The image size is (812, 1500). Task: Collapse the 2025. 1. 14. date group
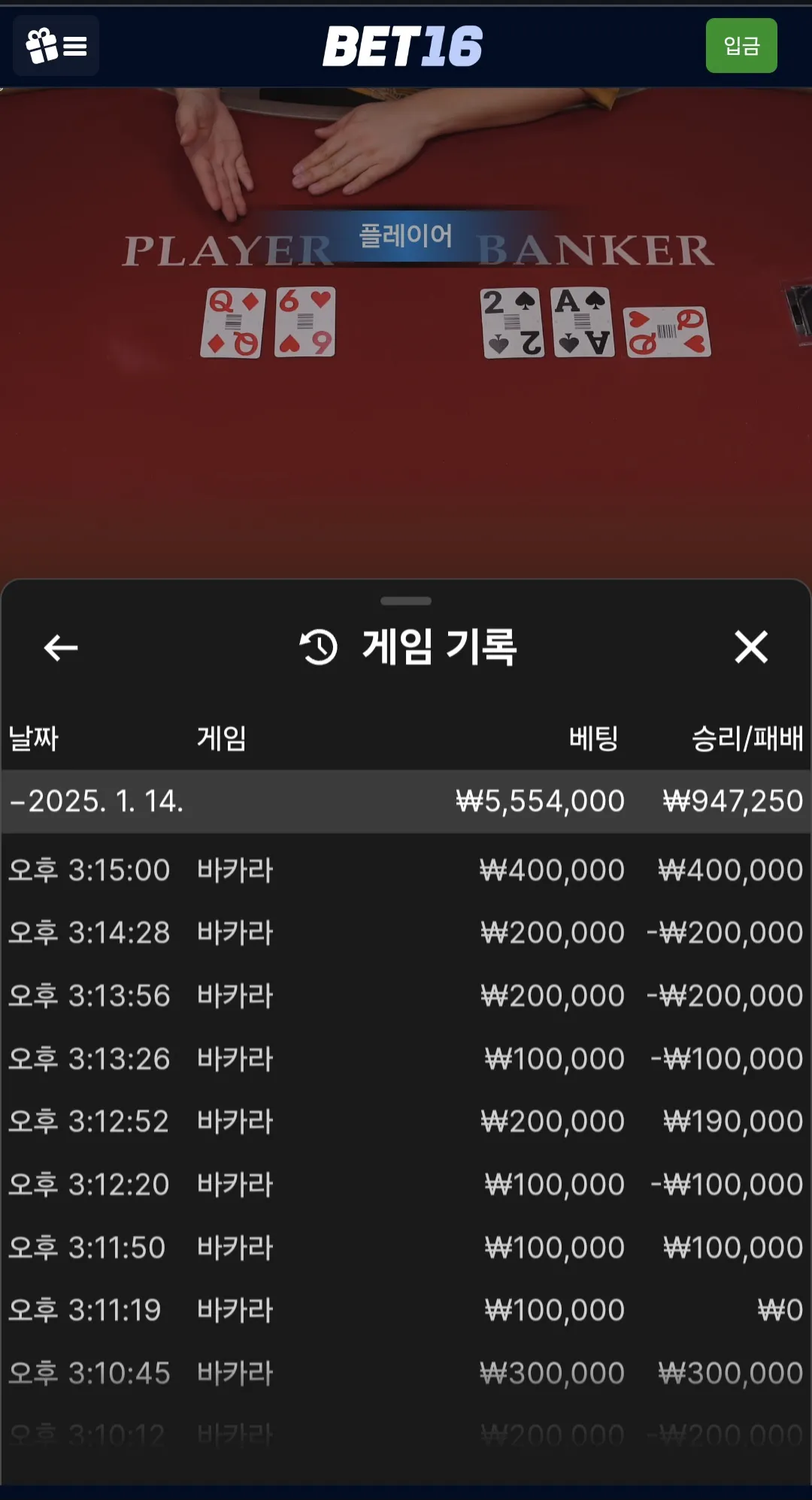[406, 801]
